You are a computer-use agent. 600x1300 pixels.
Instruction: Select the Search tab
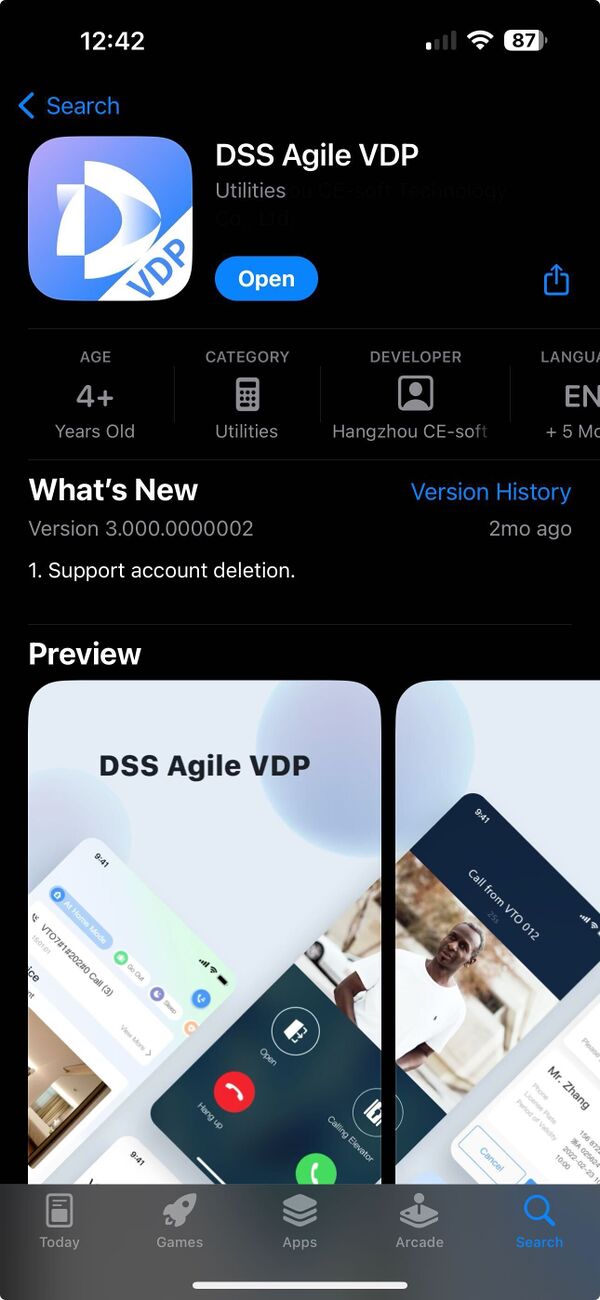click(x=539, y=1221)
